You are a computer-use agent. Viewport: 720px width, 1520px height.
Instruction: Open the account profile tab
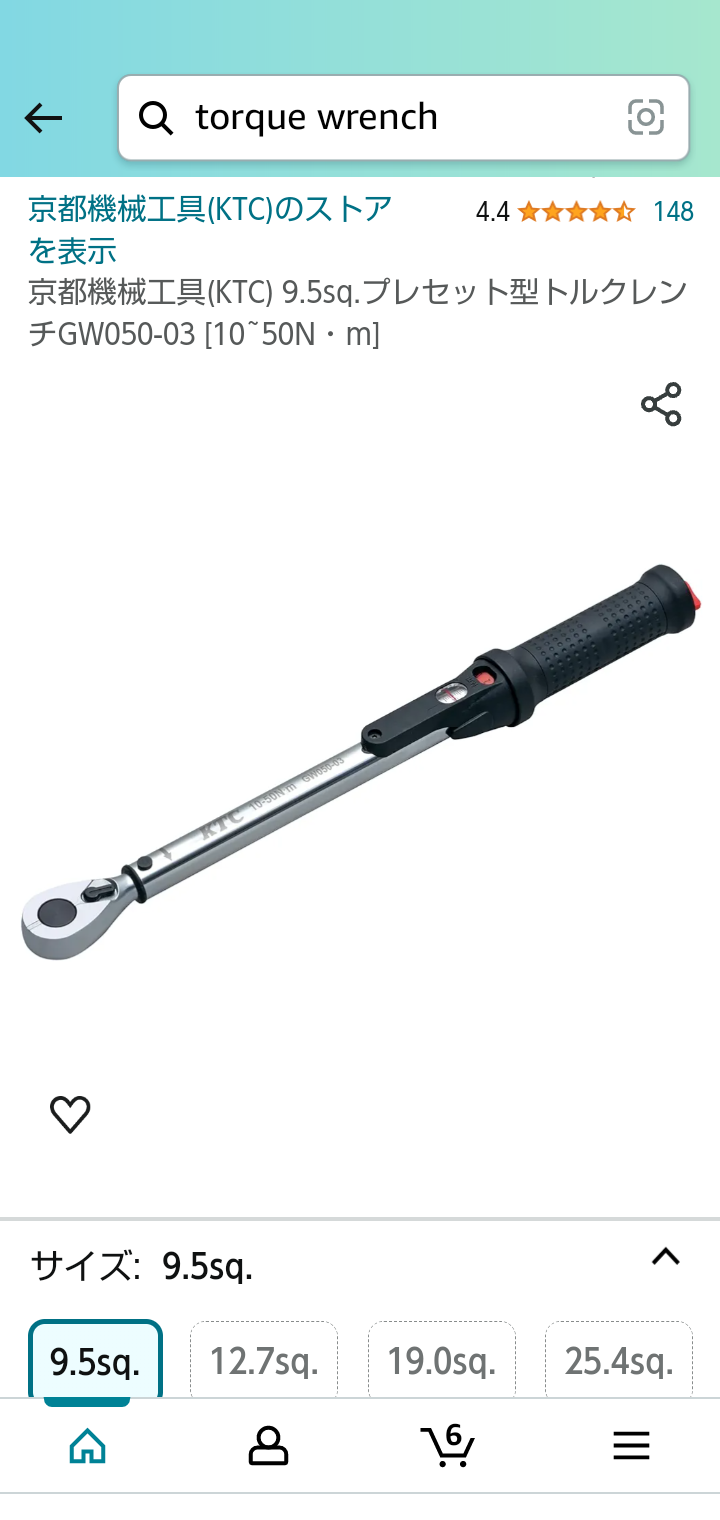268,1445
